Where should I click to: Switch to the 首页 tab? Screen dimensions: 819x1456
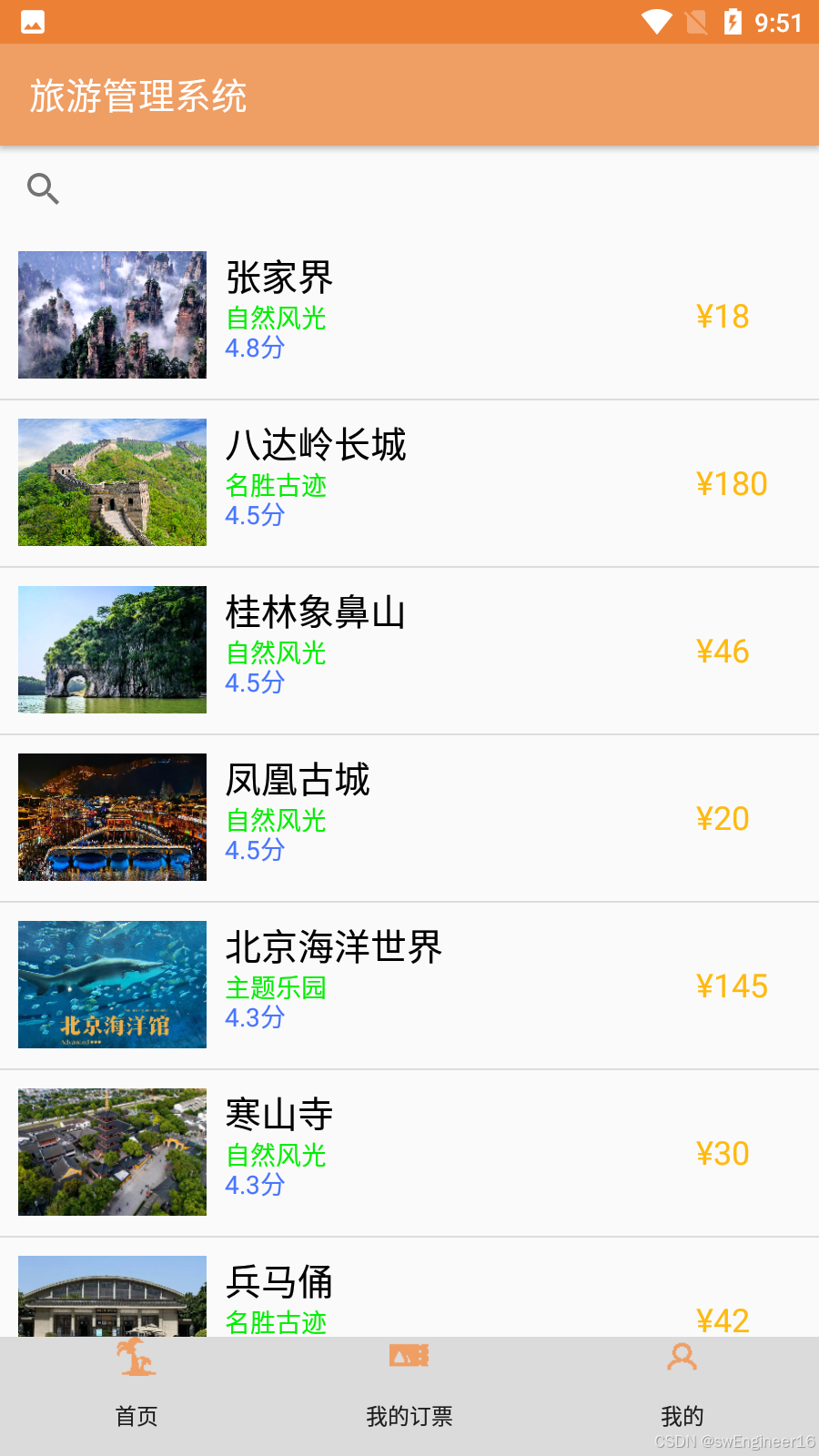(136, 1385)
